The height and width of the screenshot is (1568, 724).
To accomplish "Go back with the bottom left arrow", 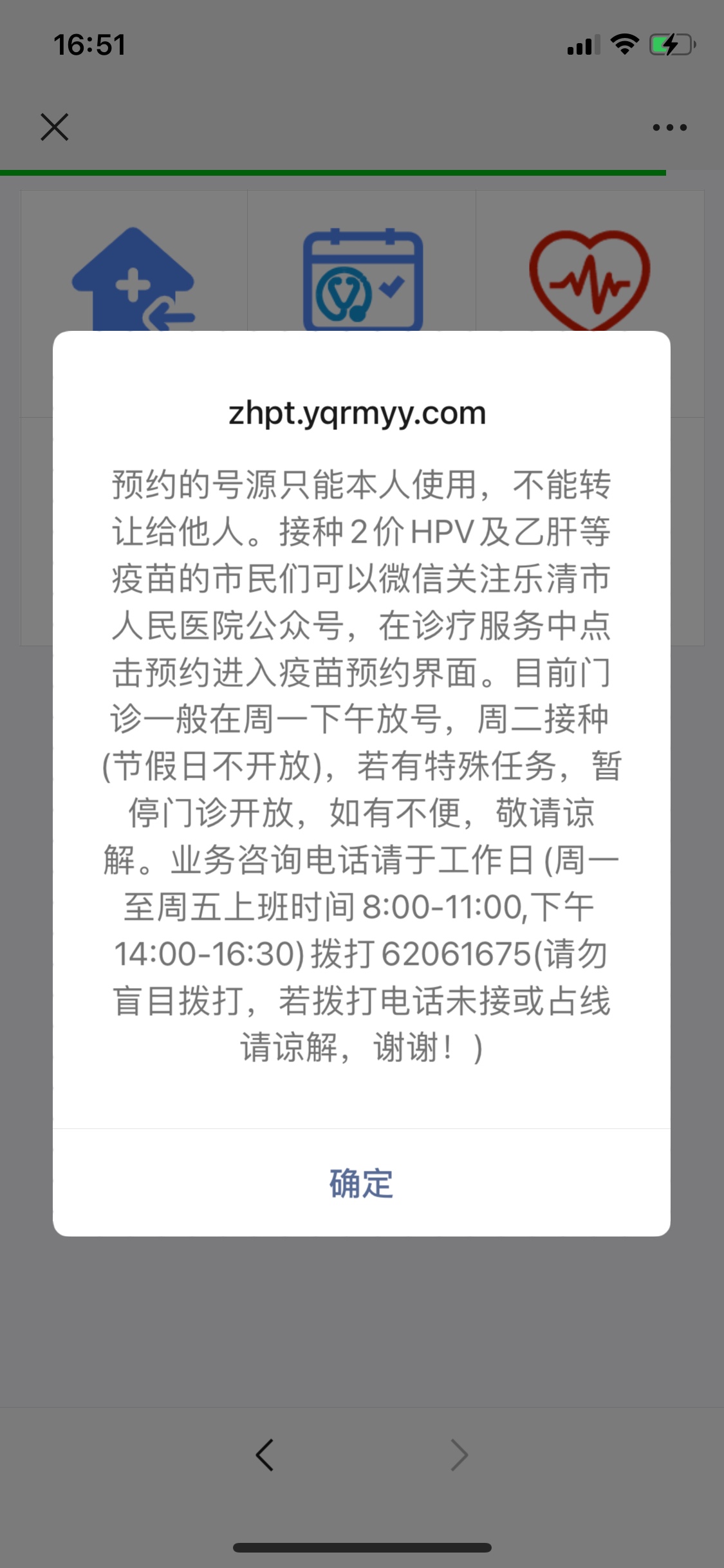I will click(x=265, y=1455).
